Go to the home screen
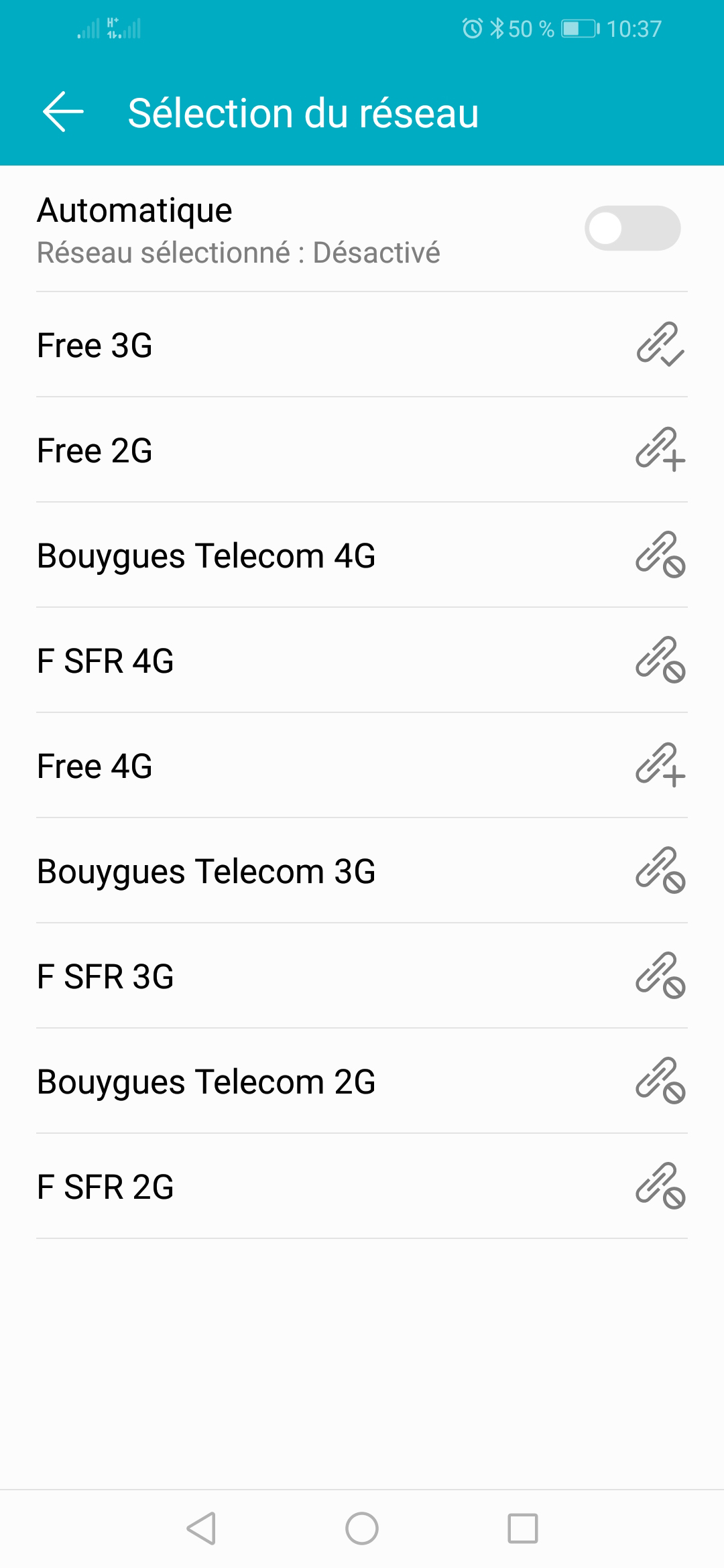The height and width of the screenshot is (1568, 724). [362, 1528]
